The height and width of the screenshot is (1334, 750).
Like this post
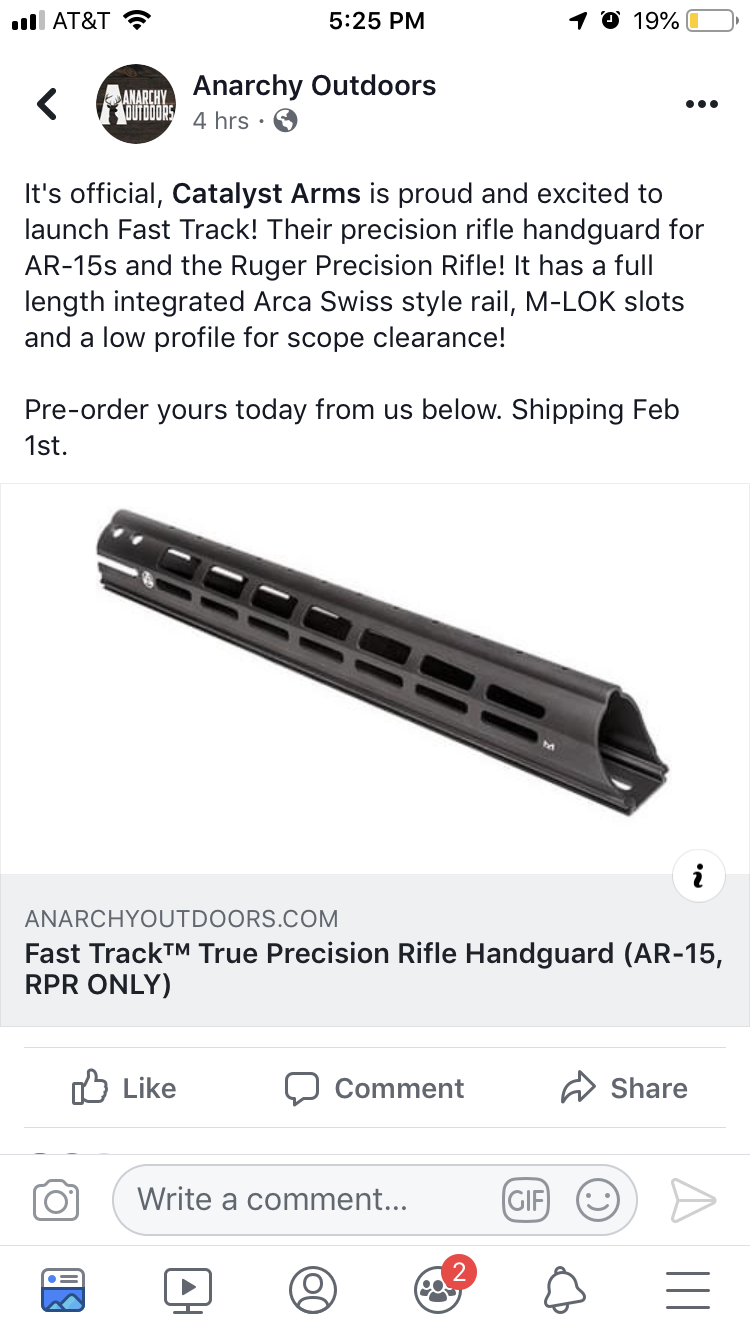124,1088
